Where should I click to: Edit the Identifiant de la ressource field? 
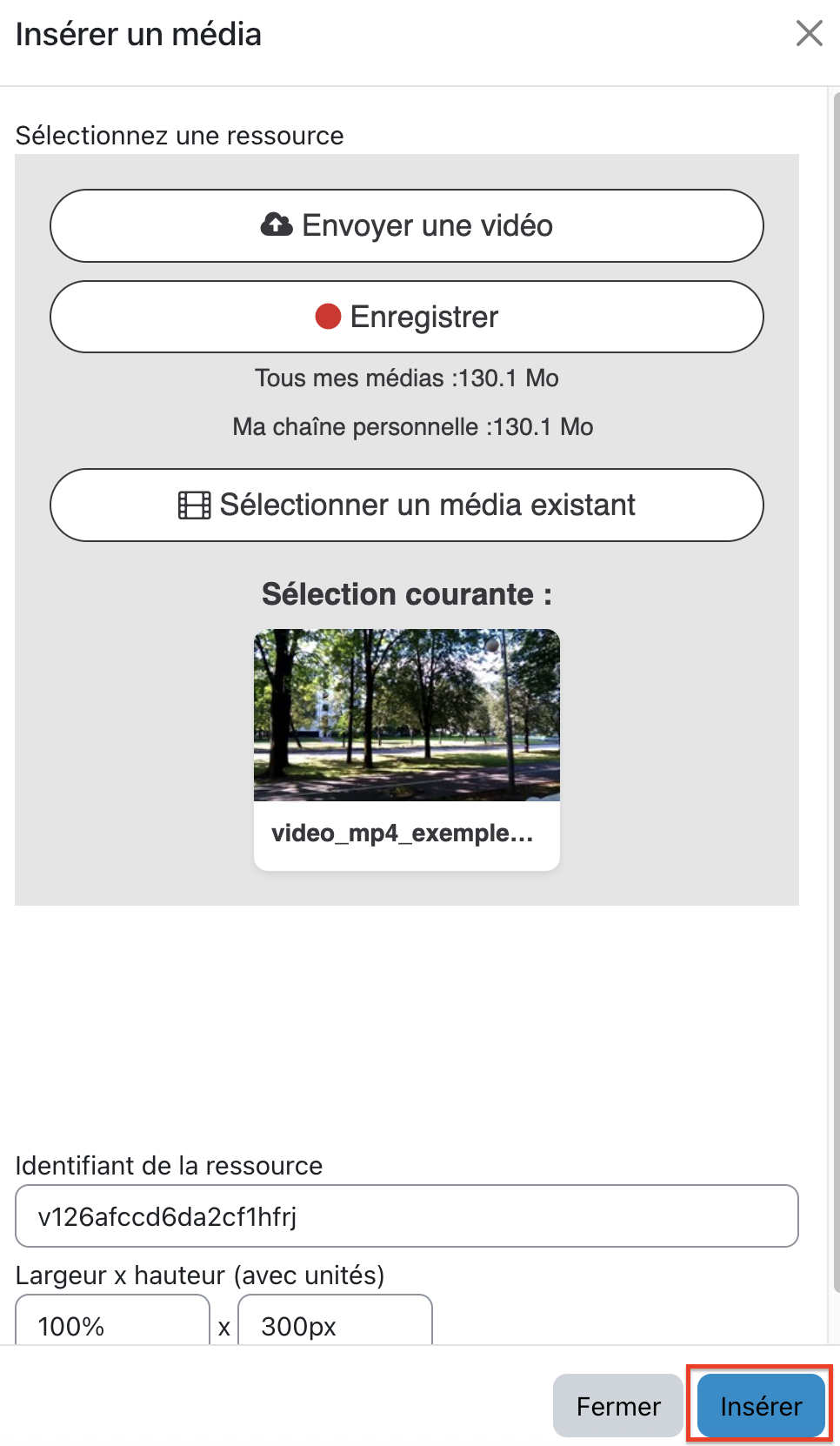[x=407, y=1216]
